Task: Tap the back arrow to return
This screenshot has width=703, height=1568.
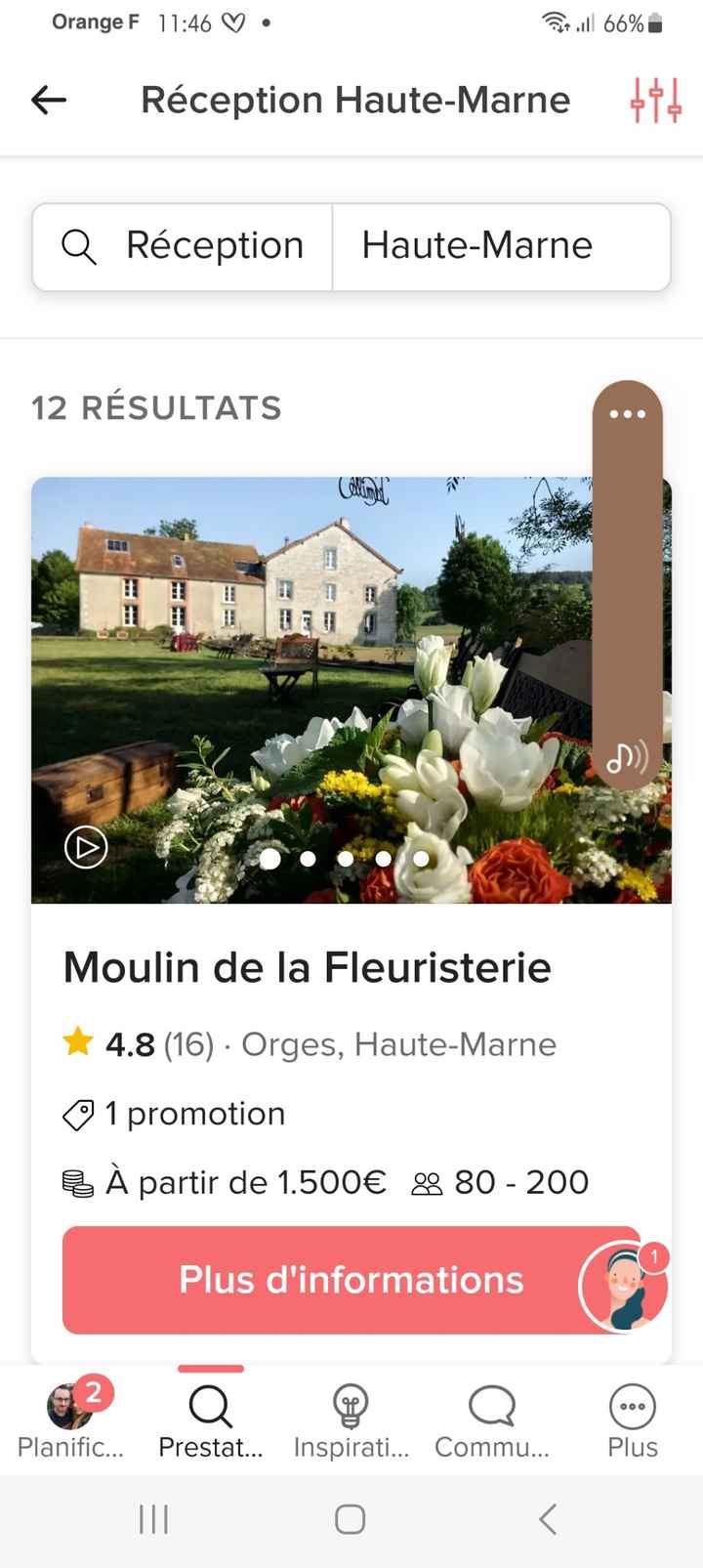Action: point(48,100)
